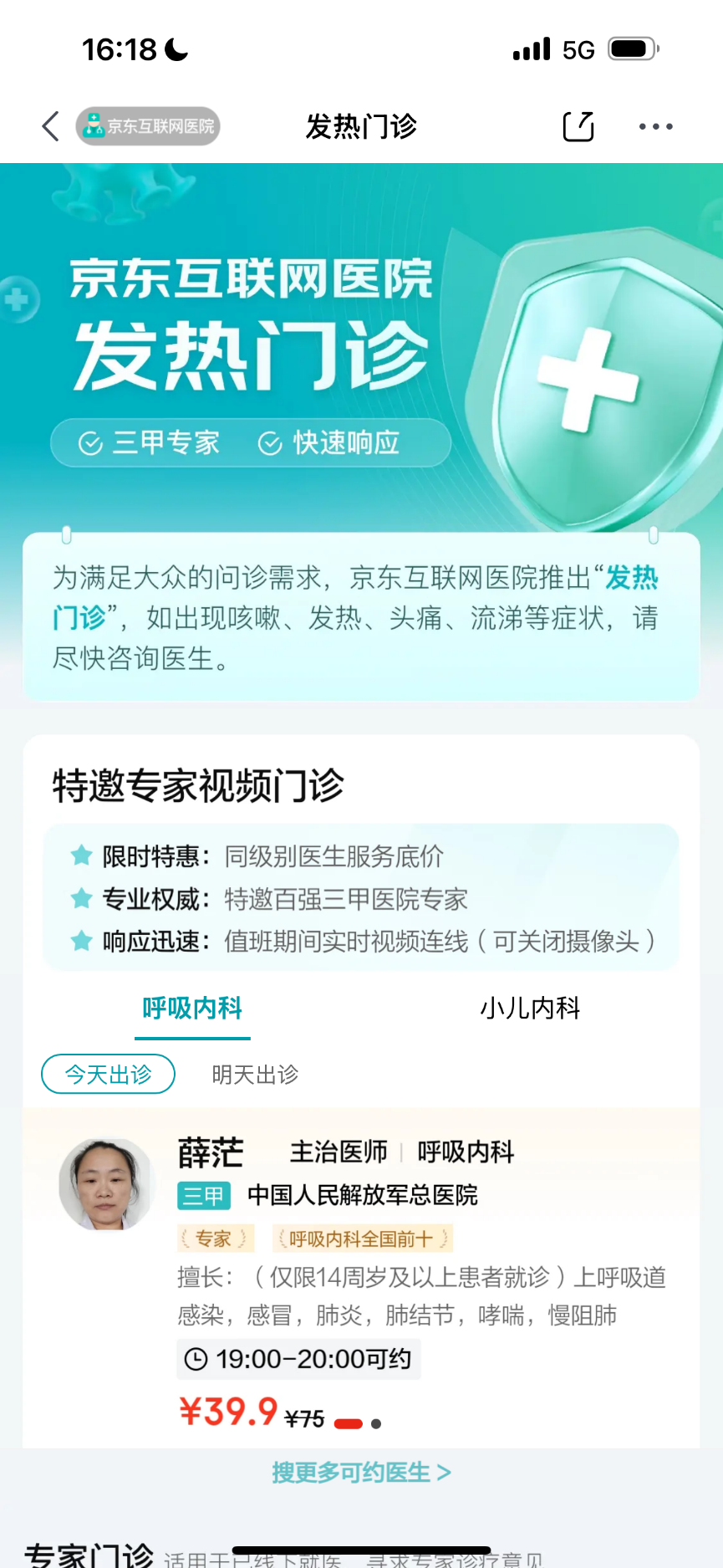Open the 京东互联网医院 badge
The image size is (723, 1568).
coord(148,126)
